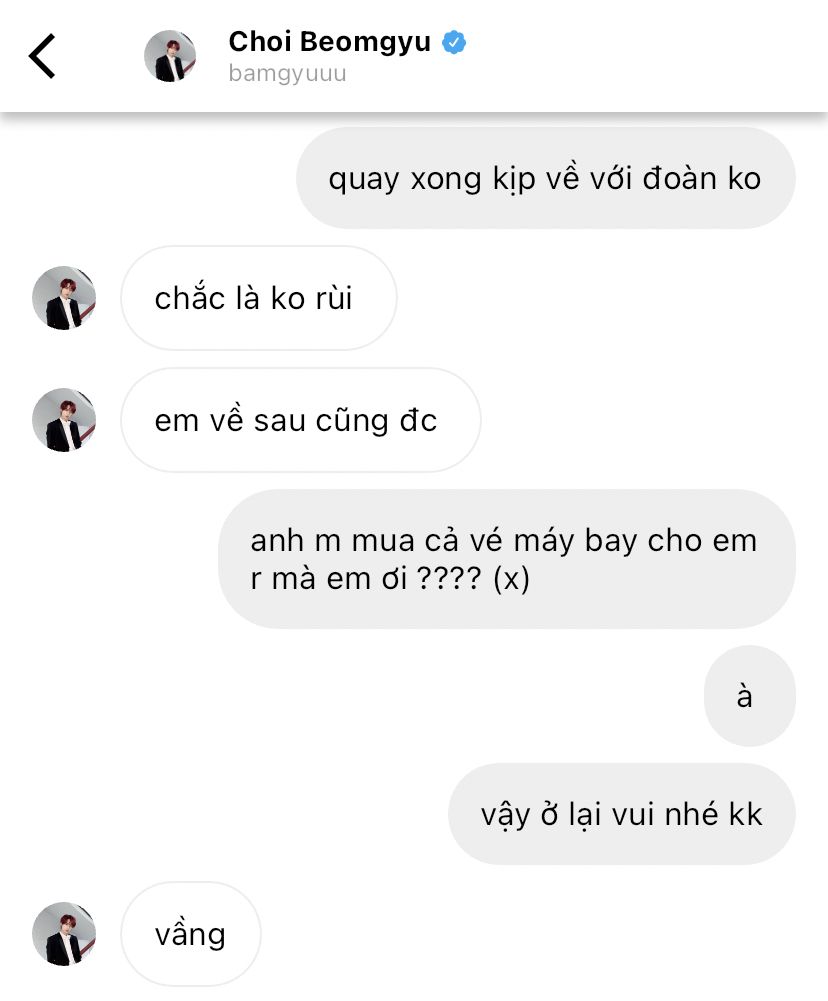
Task: Go back using the header arrow
Action: 42,56
